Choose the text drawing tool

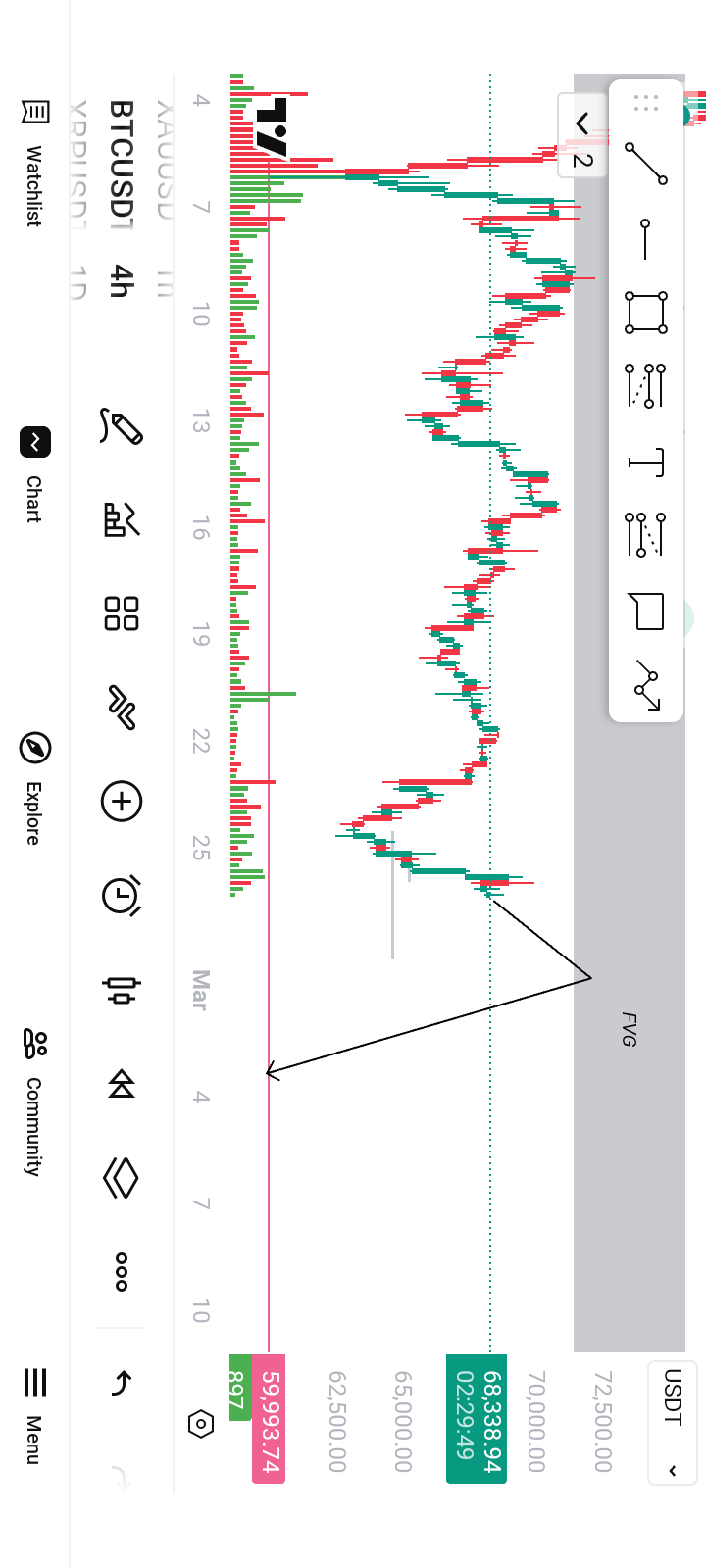pos(646,461)
